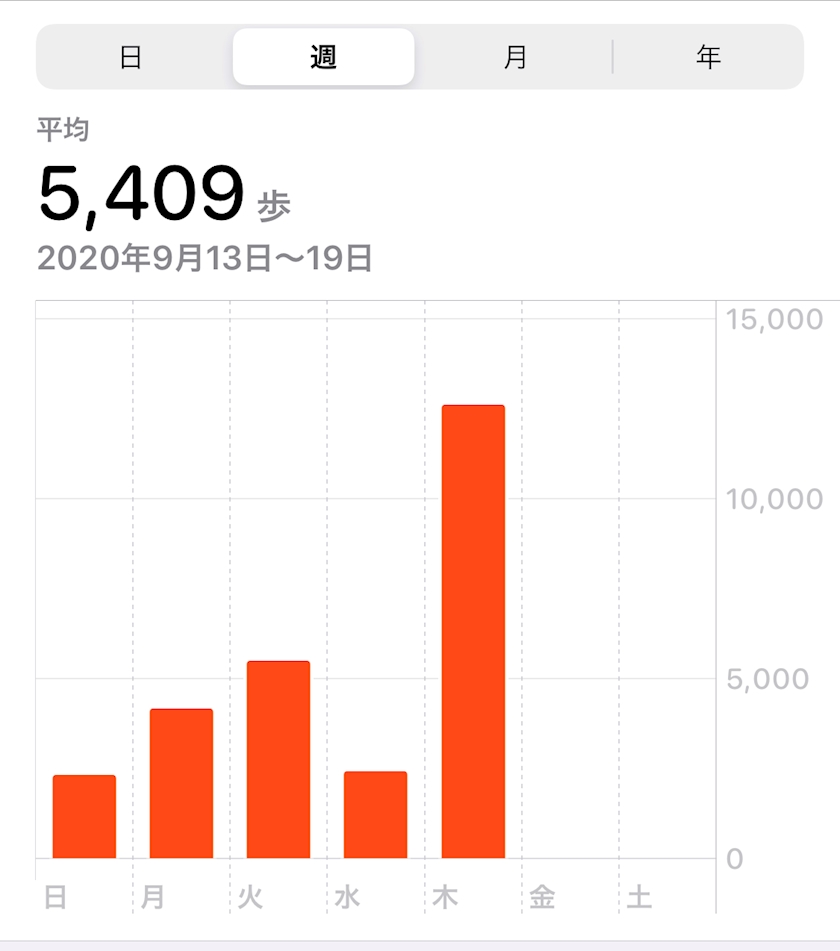Tap the 月 (Monday) step bar
Image resolution: width=840 pixels, height=951 pixels.
(x=181, y=783)
